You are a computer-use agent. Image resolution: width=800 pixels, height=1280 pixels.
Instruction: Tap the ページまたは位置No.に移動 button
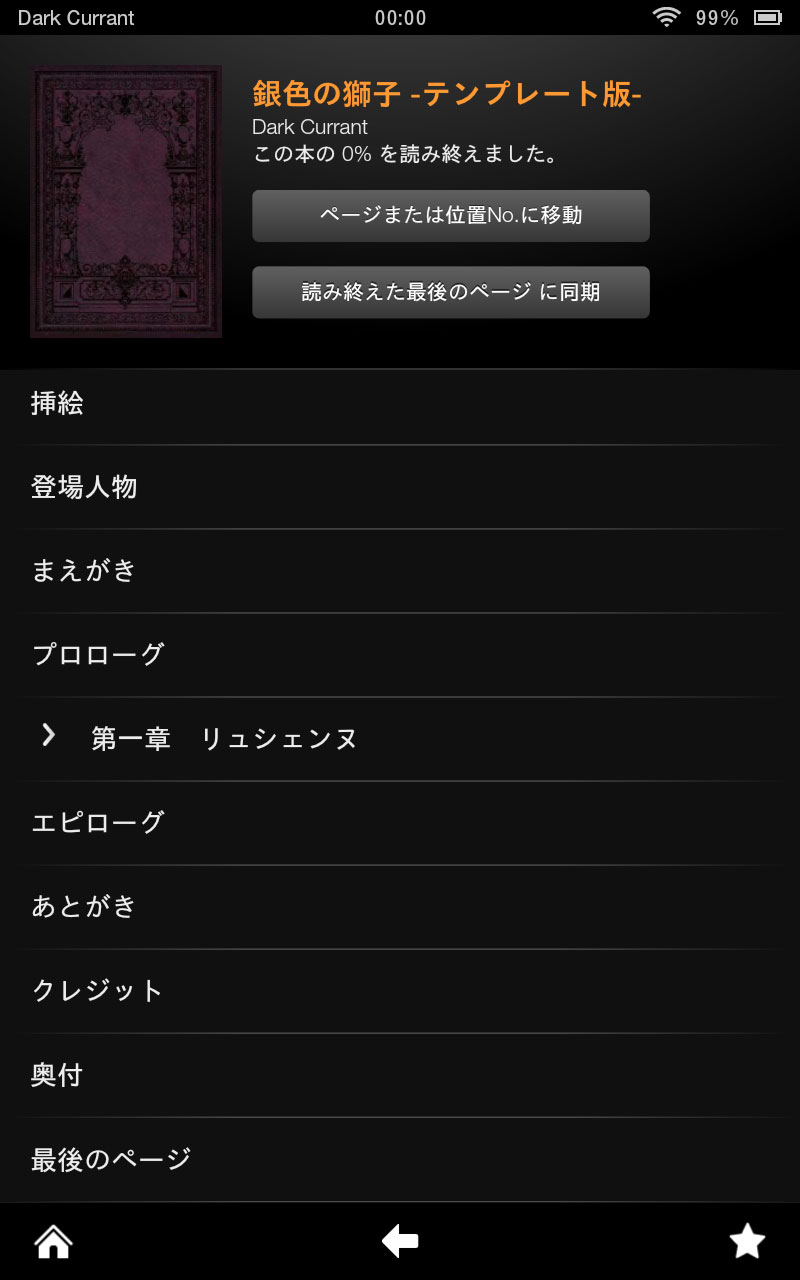(451, 216)
